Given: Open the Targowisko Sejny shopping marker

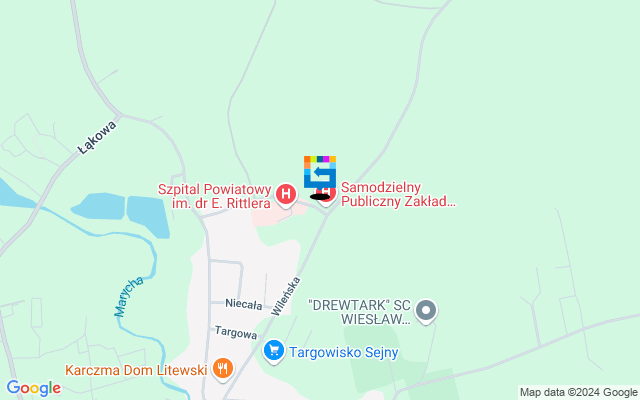Looking at the screenshot, I should click(273, 351).
